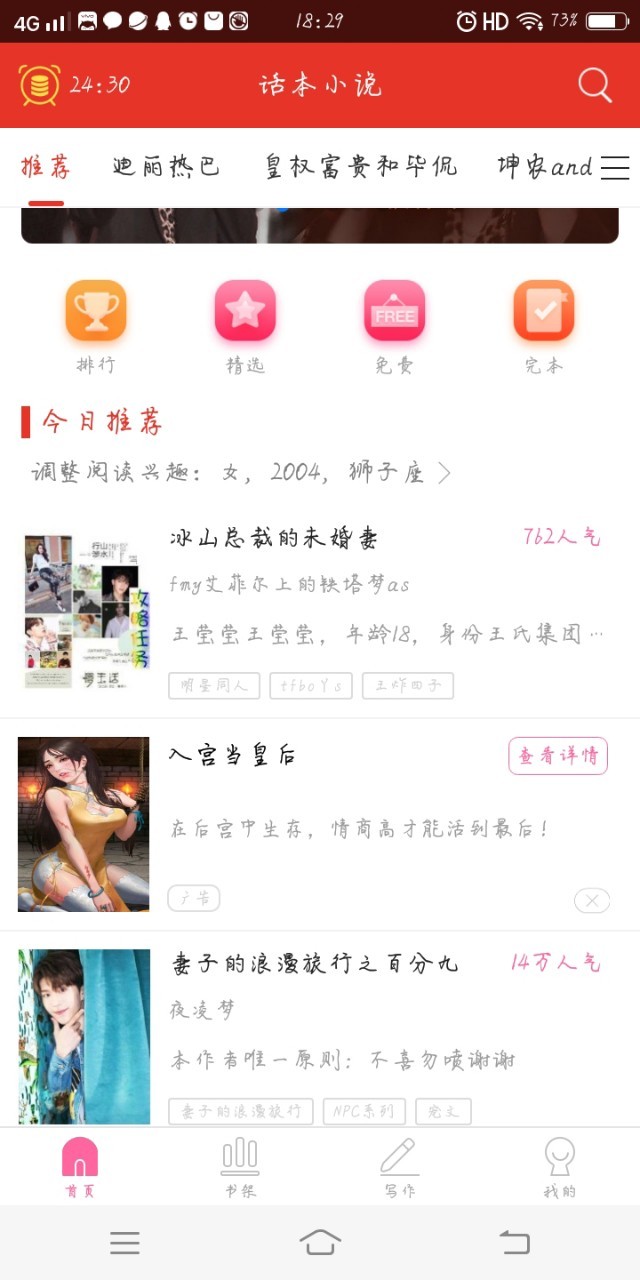Go to the 书架 bookshelf tab
The height and width of the screenshot is (1280, 640).
pos(240,1167)
